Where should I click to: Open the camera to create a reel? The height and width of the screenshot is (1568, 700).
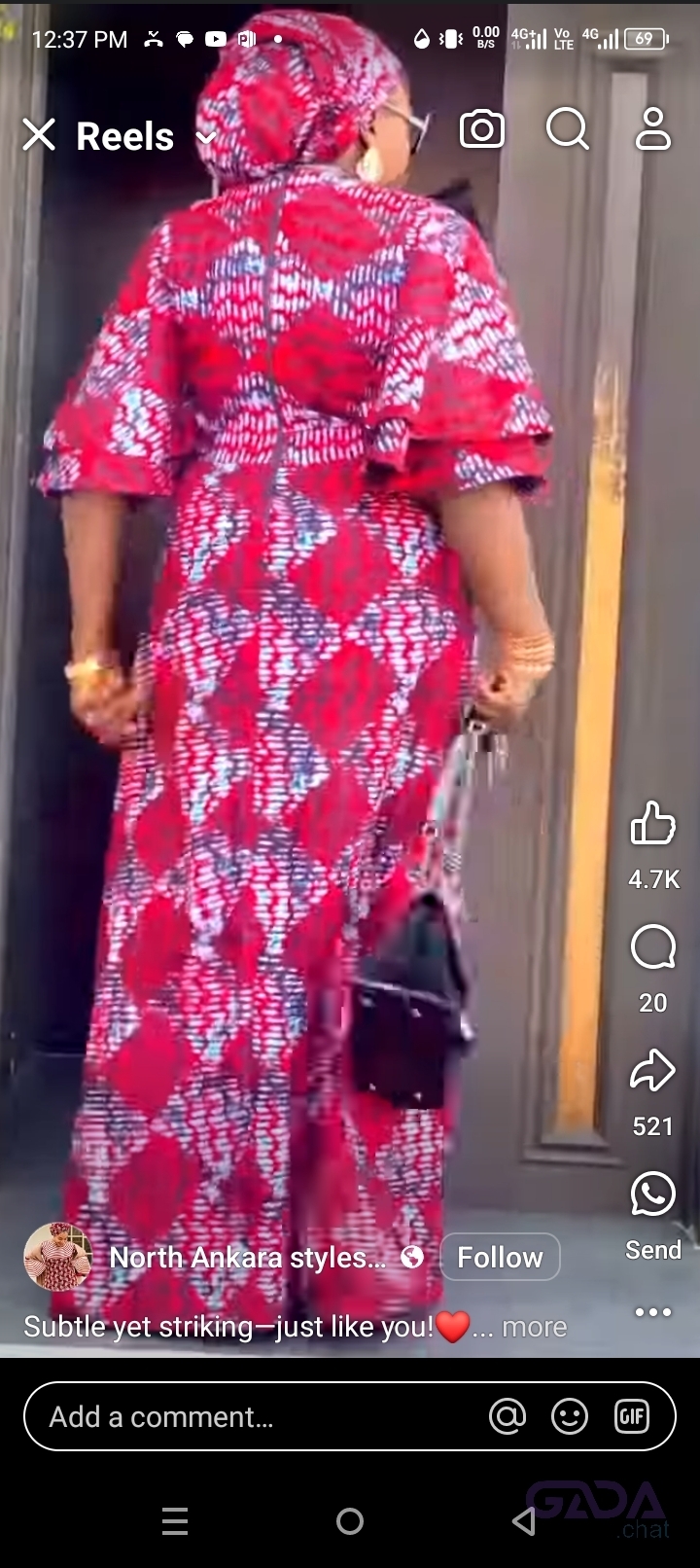pyautogui.click(x=482, y=129)
